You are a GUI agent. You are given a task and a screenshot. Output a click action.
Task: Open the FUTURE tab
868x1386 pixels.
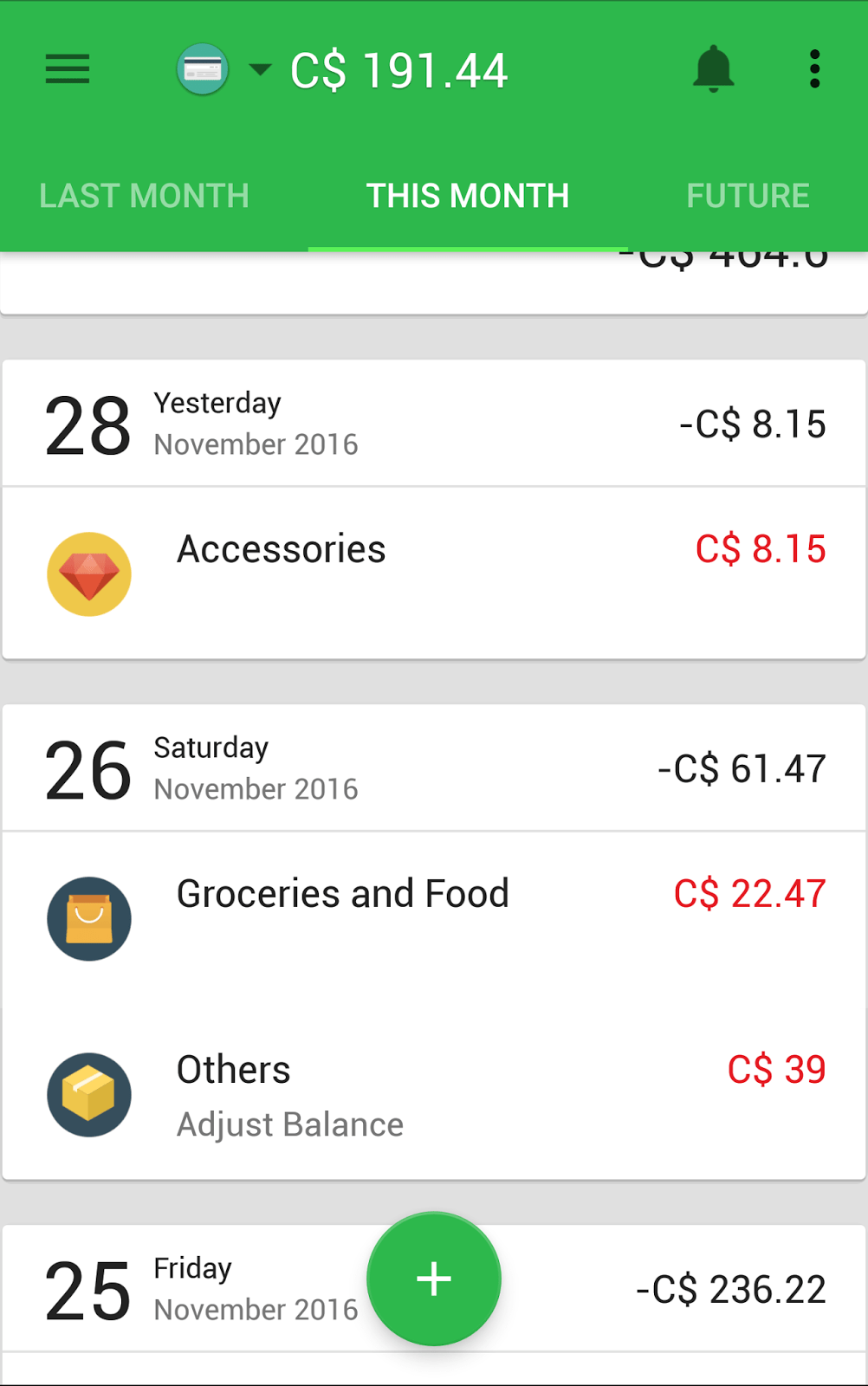(x=747, y=196)
